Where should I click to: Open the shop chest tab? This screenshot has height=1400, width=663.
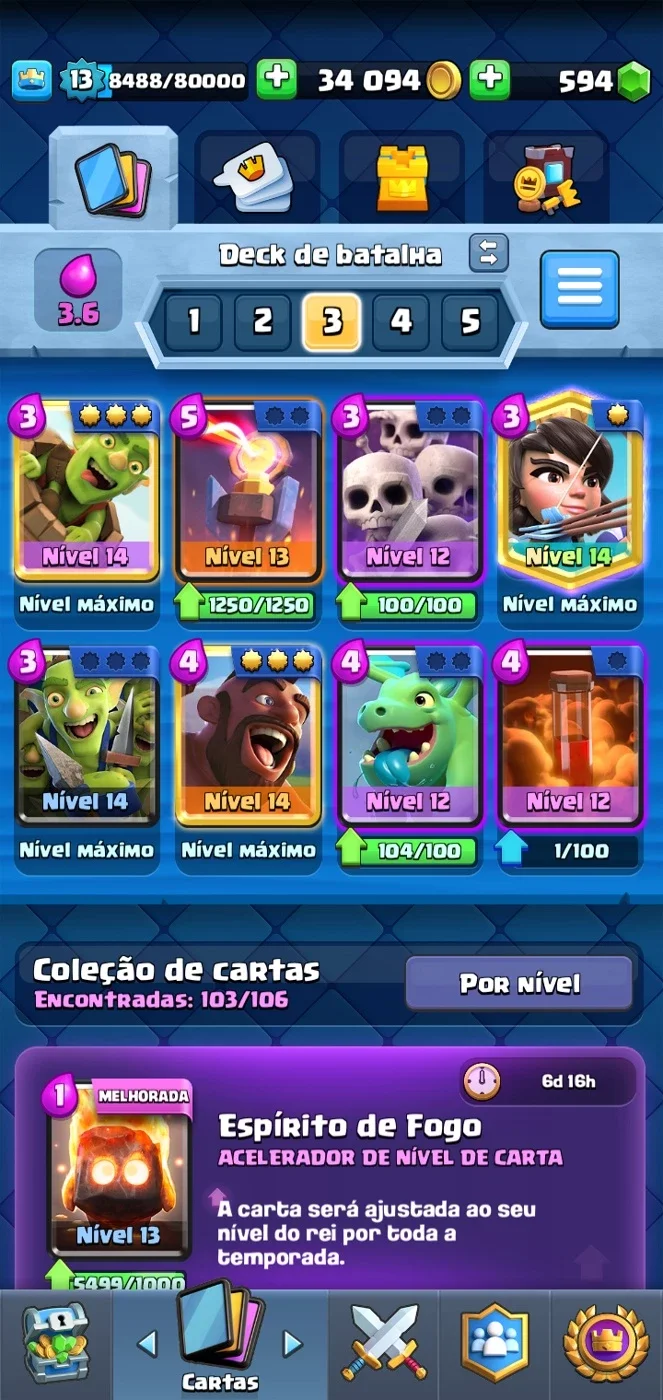pyautogui.click(x=53, y=1344)
